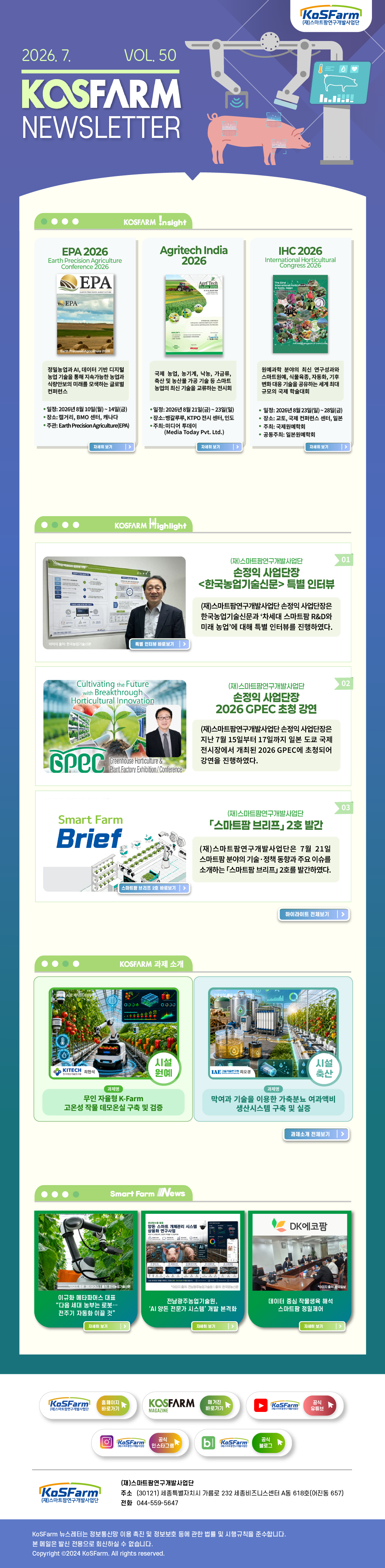Viewport: 385px width, 1568px height.
Task: Open the 공식 블로그 link
Action: (244, 1442)
